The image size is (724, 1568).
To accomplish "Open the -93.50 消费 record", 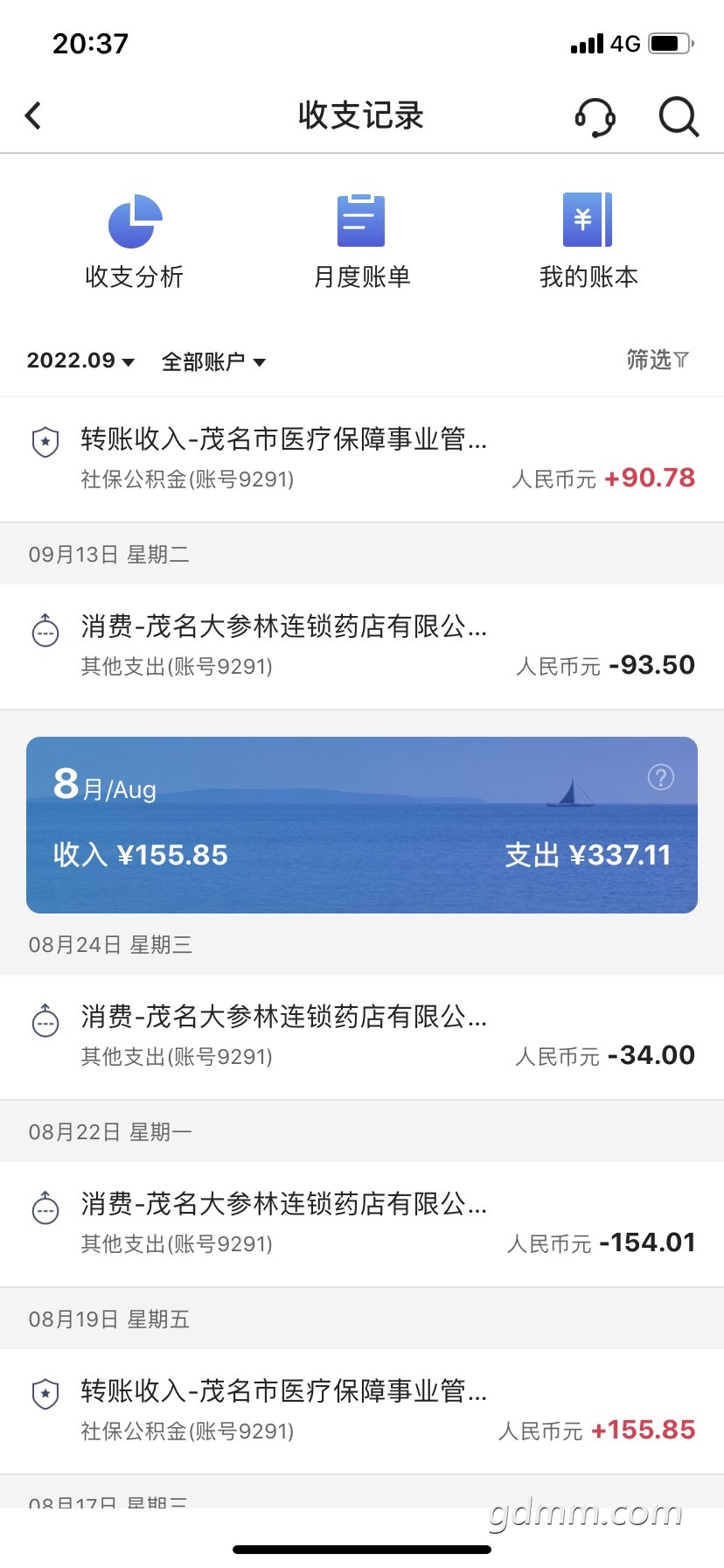I will pos(362,646).
